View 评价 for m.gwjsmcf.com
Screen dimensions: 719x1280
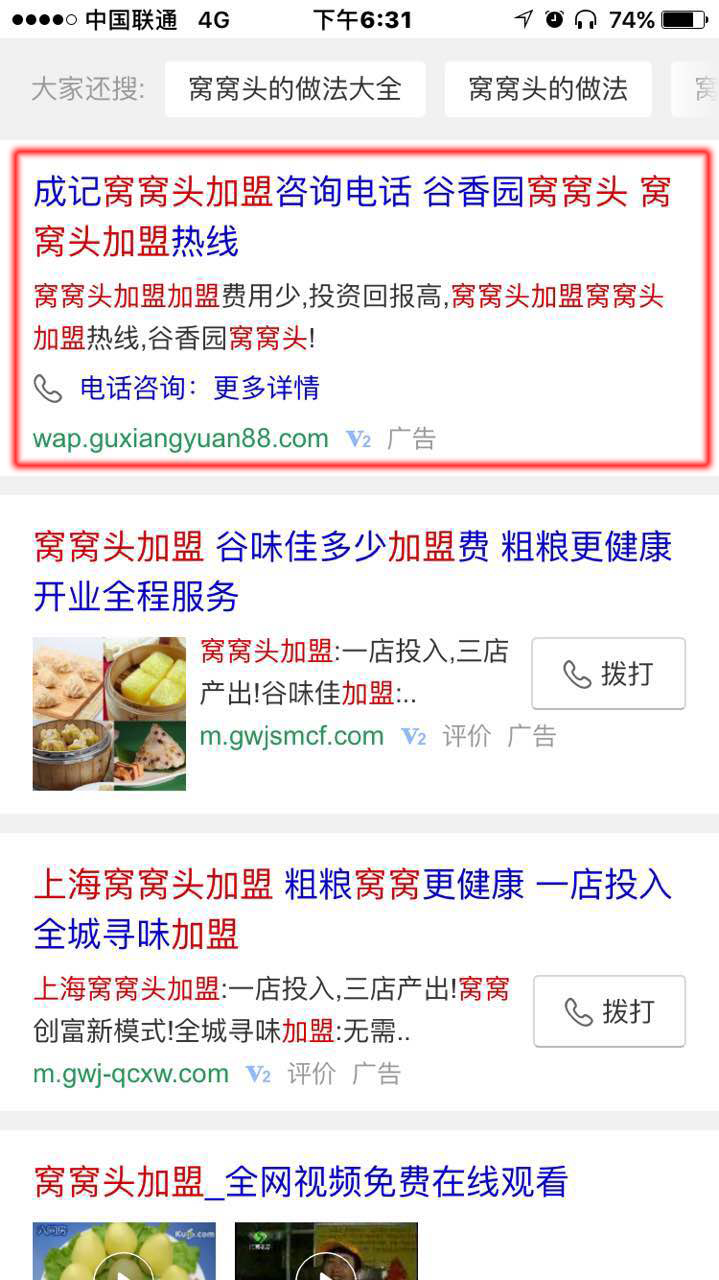click(x=466, y=737)
